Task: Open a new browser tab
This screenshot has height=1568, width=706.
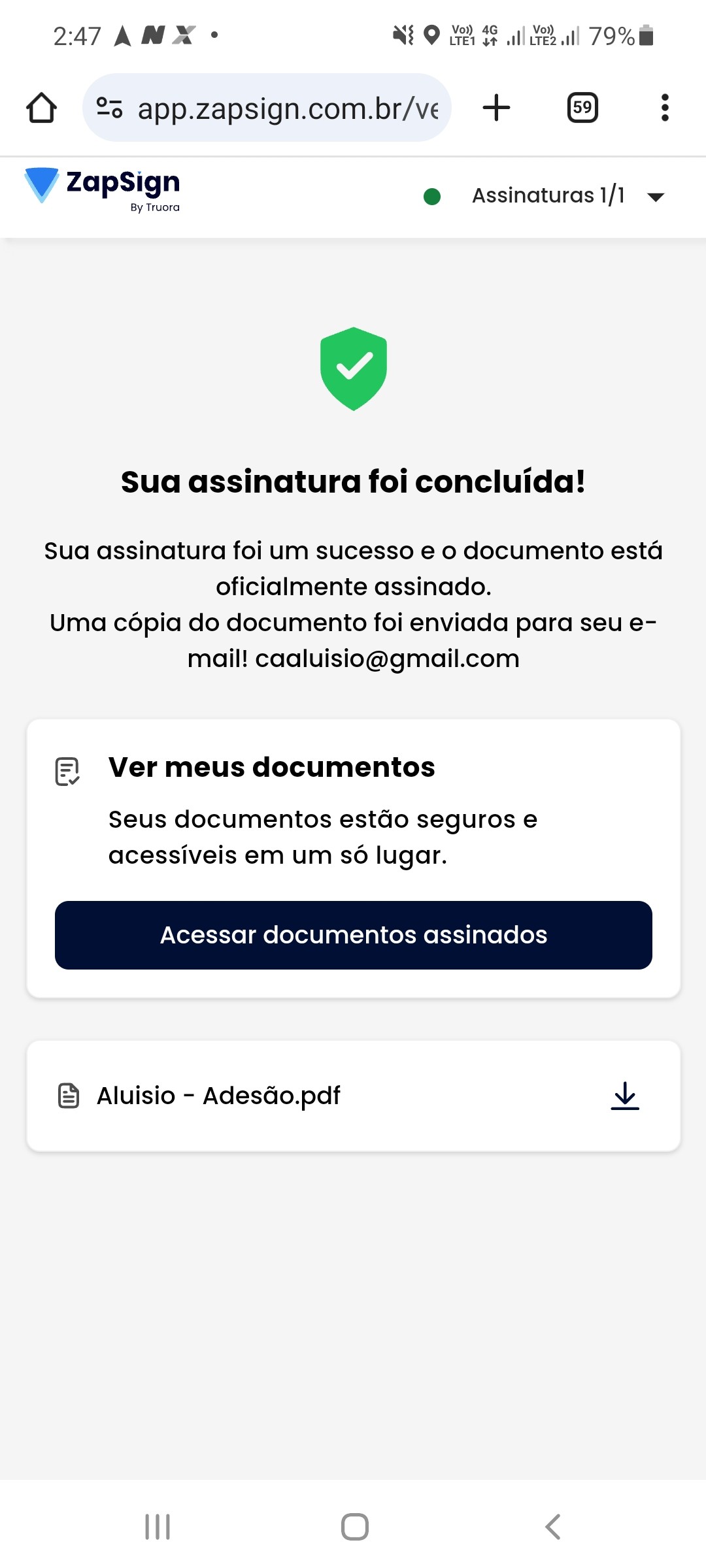Action: point(496,108)
